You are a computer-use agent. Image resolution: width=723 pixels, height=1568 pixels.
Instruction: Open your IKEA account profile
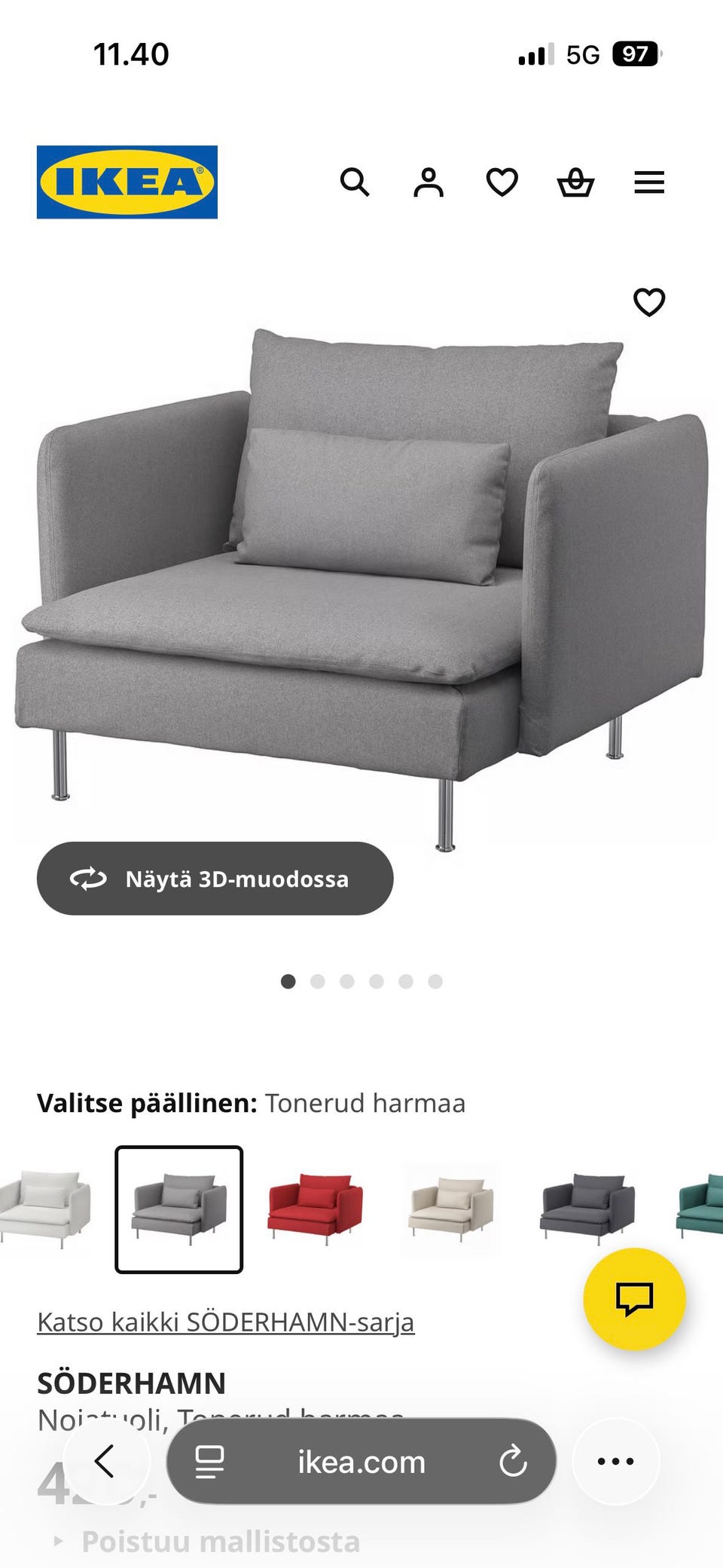click(x=428, y=181)
